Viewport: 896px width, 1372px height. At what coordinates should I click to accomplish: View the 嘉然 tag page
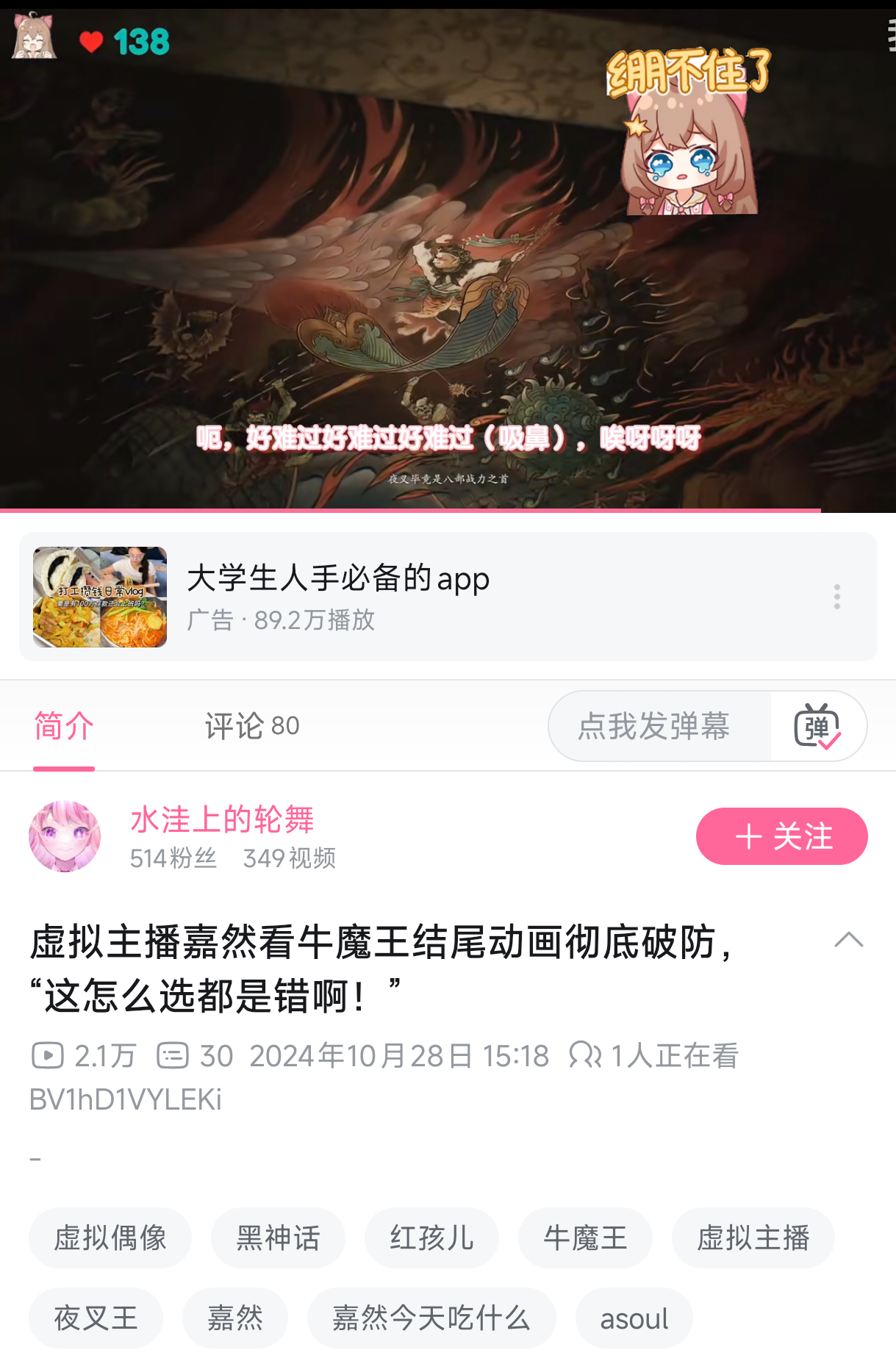pos(234,1318)
